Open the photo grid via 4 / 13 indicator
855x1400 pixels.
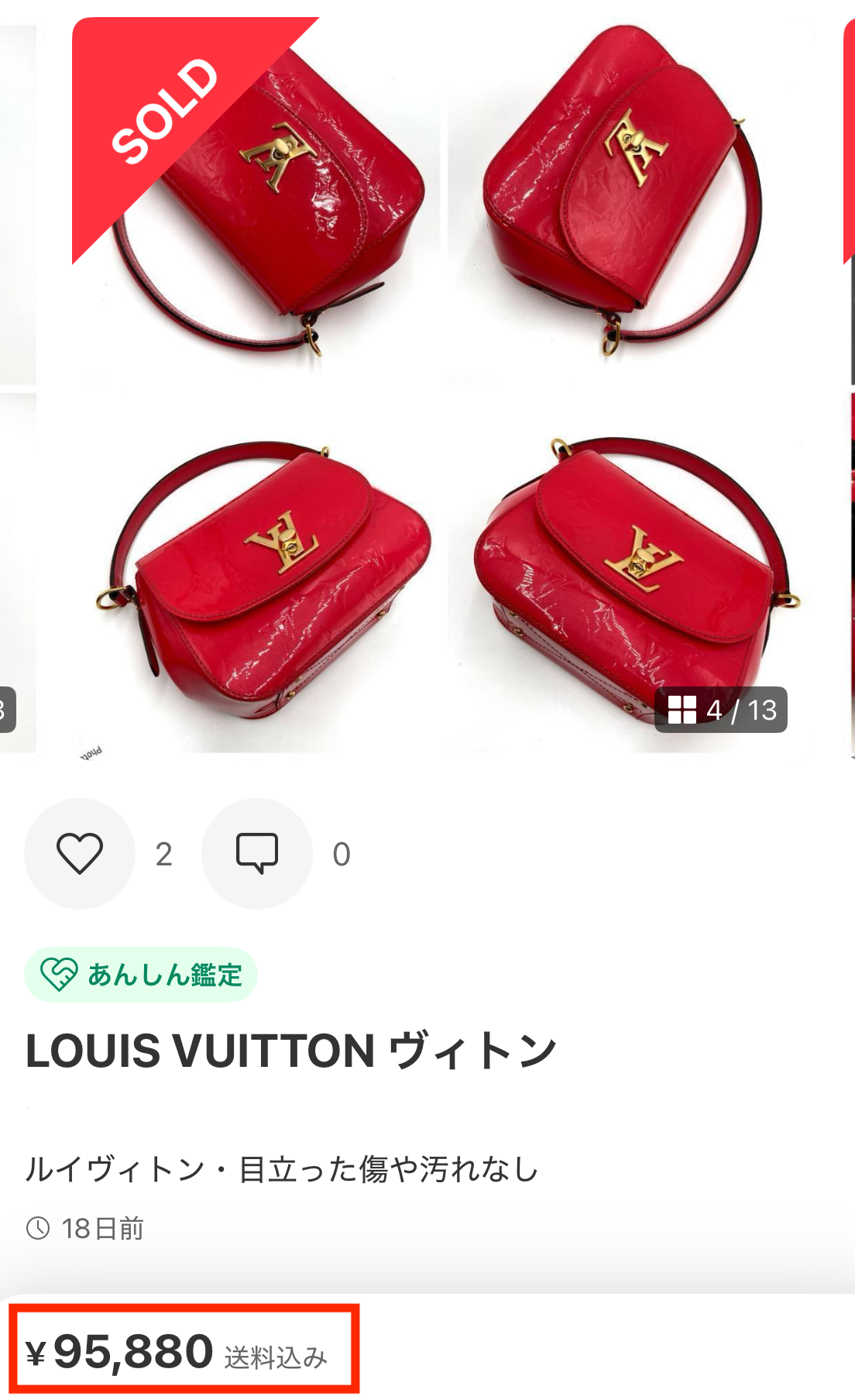pyautogui.click(x=721, y=710)
